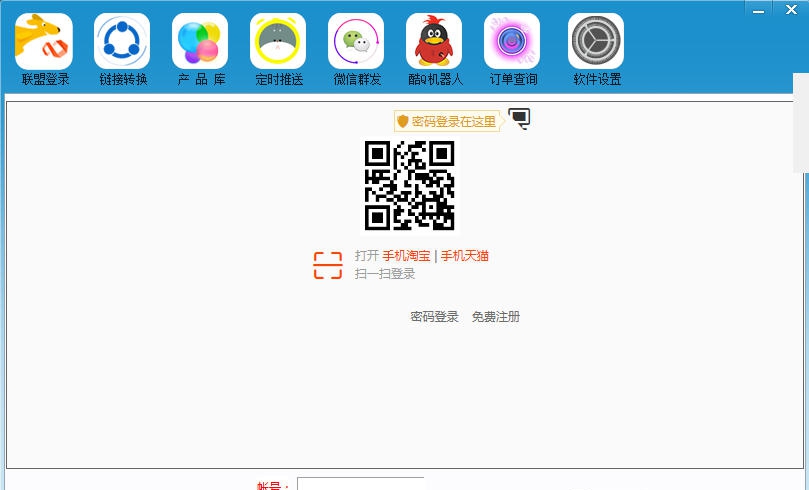Minimize the application window
Screen dimensions: 809x490
(763, 9)
